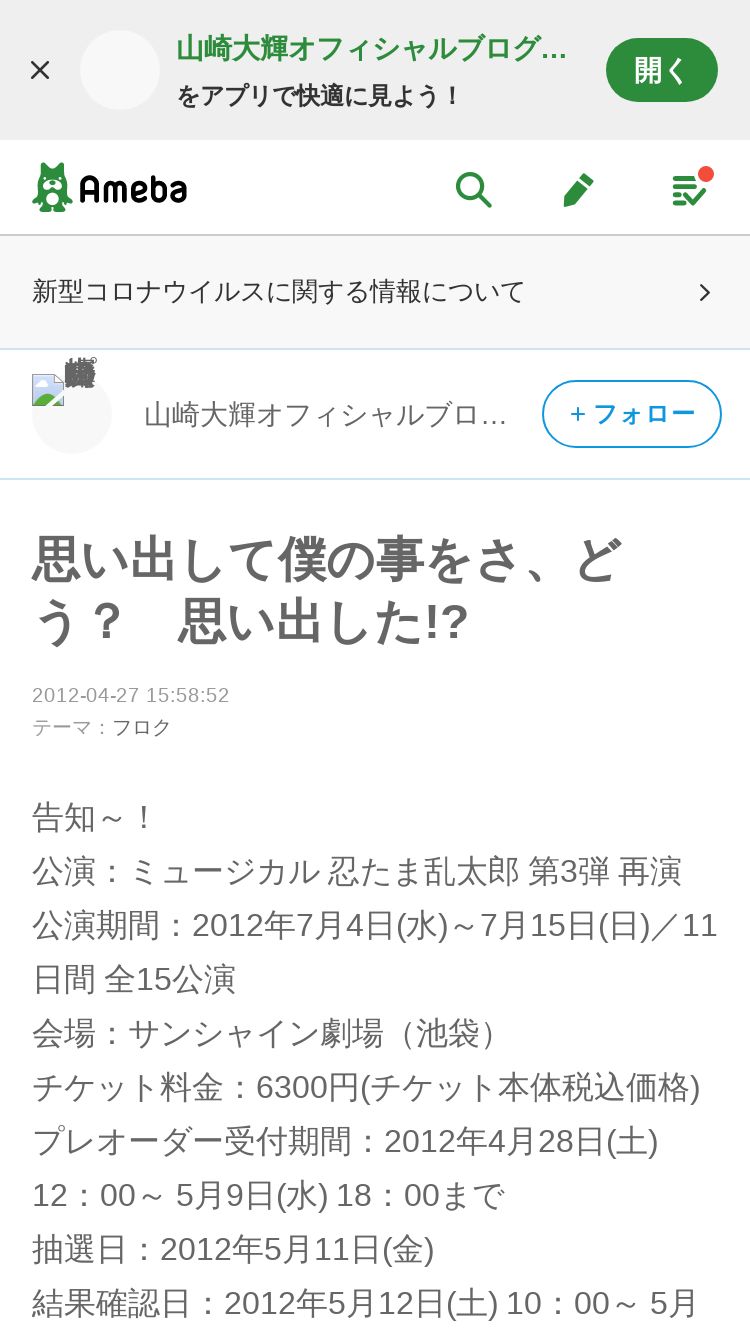Tap the pencil icon to write a post
This screenshot has width=750, height=1334.
point(578,189)
